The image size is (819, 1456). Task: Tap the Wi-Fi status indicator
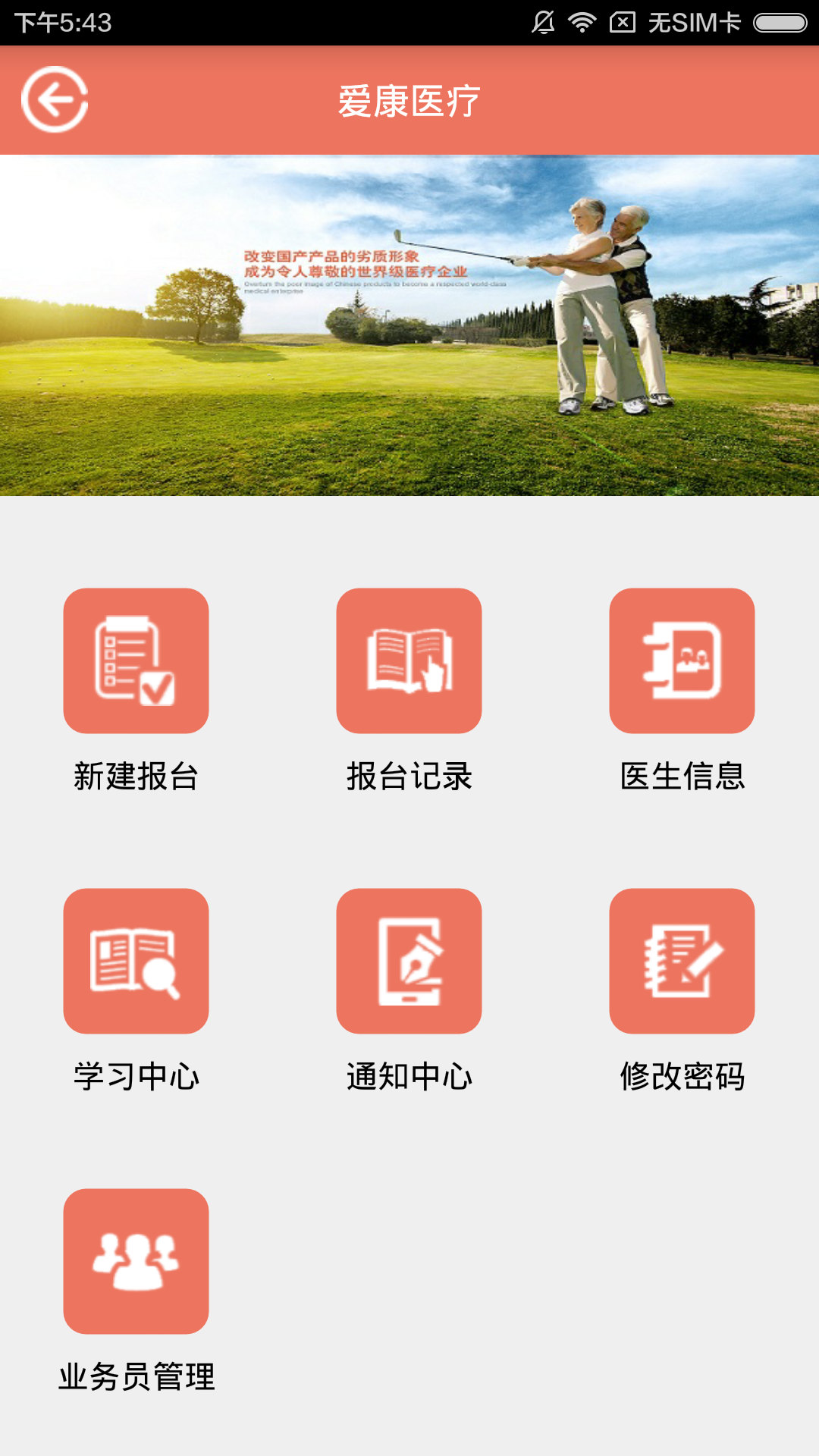(x=582, y=22)
